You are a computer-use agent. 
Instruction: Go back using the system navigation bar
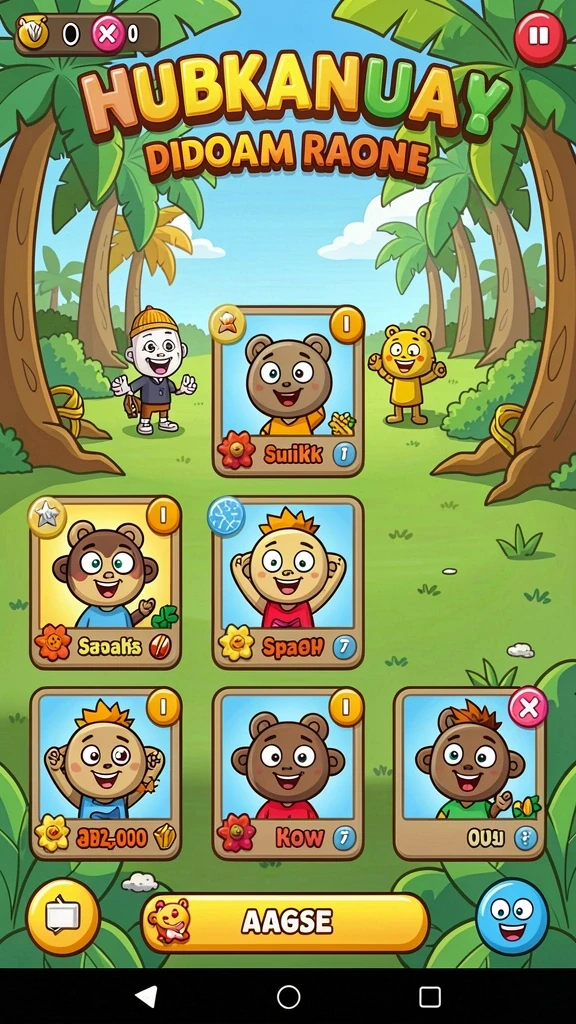(145, 997)
